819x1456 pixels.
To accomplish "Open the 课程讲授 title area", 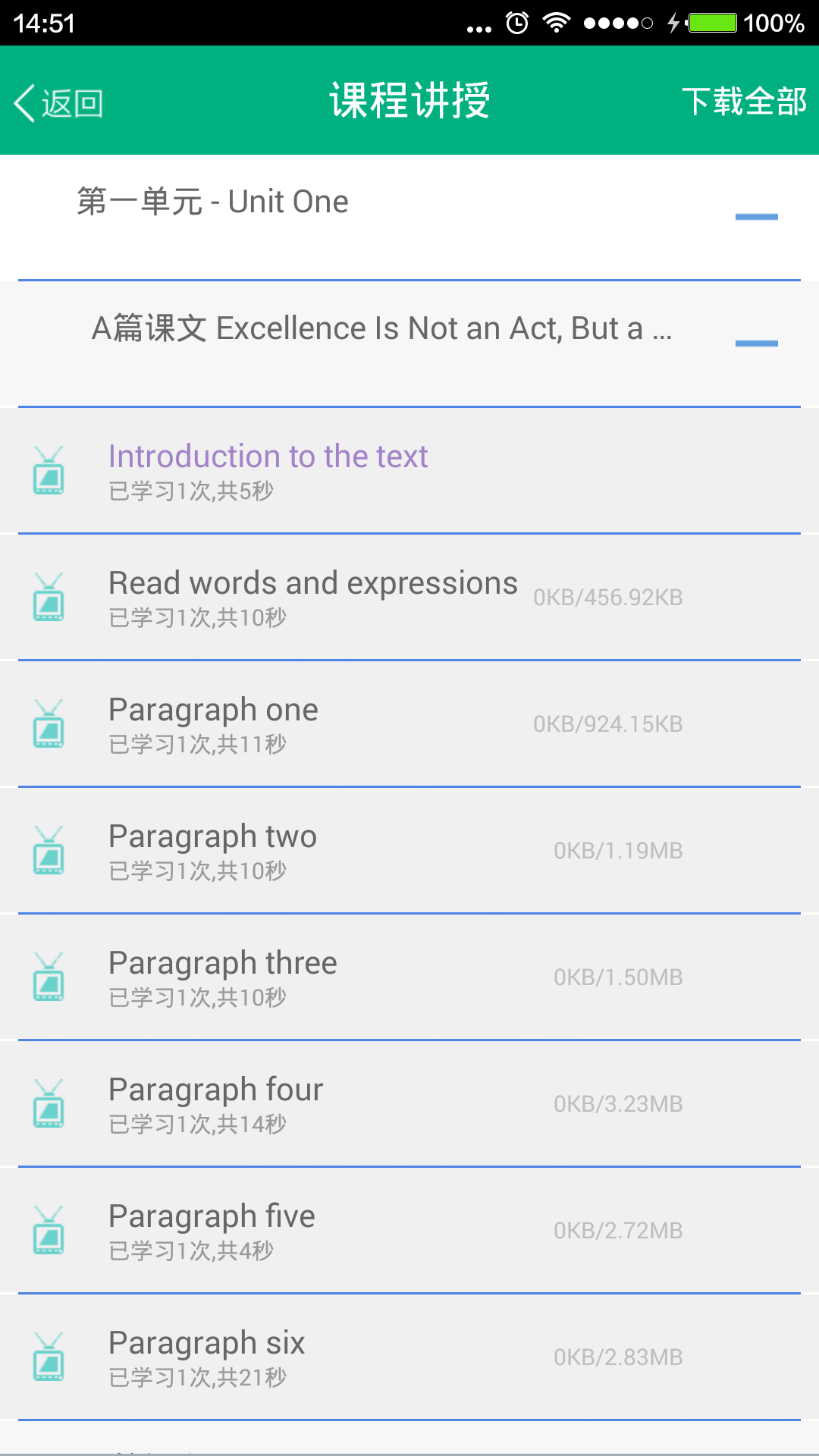I will tap(409, 99).
